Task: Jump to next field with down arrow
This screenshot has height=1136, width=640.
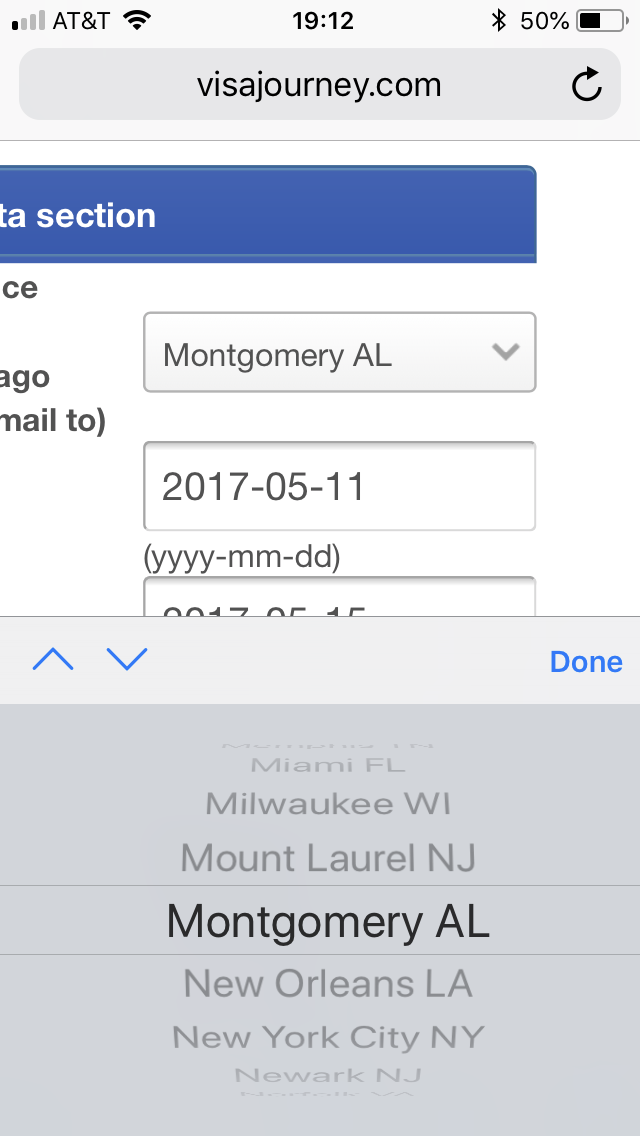Action: pos(127,659)
